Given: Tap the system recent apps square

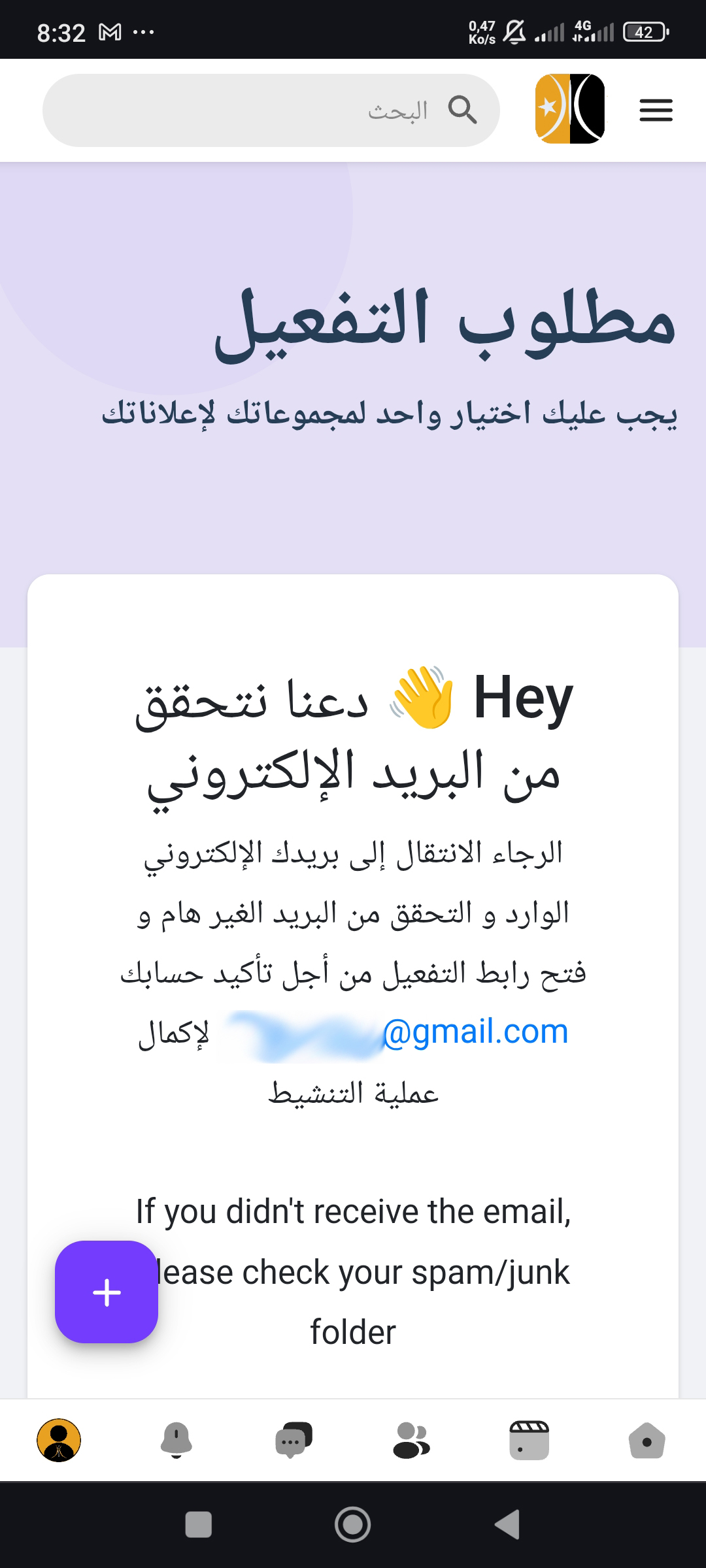Looking at the screenshot, I should pos(199,1524).
